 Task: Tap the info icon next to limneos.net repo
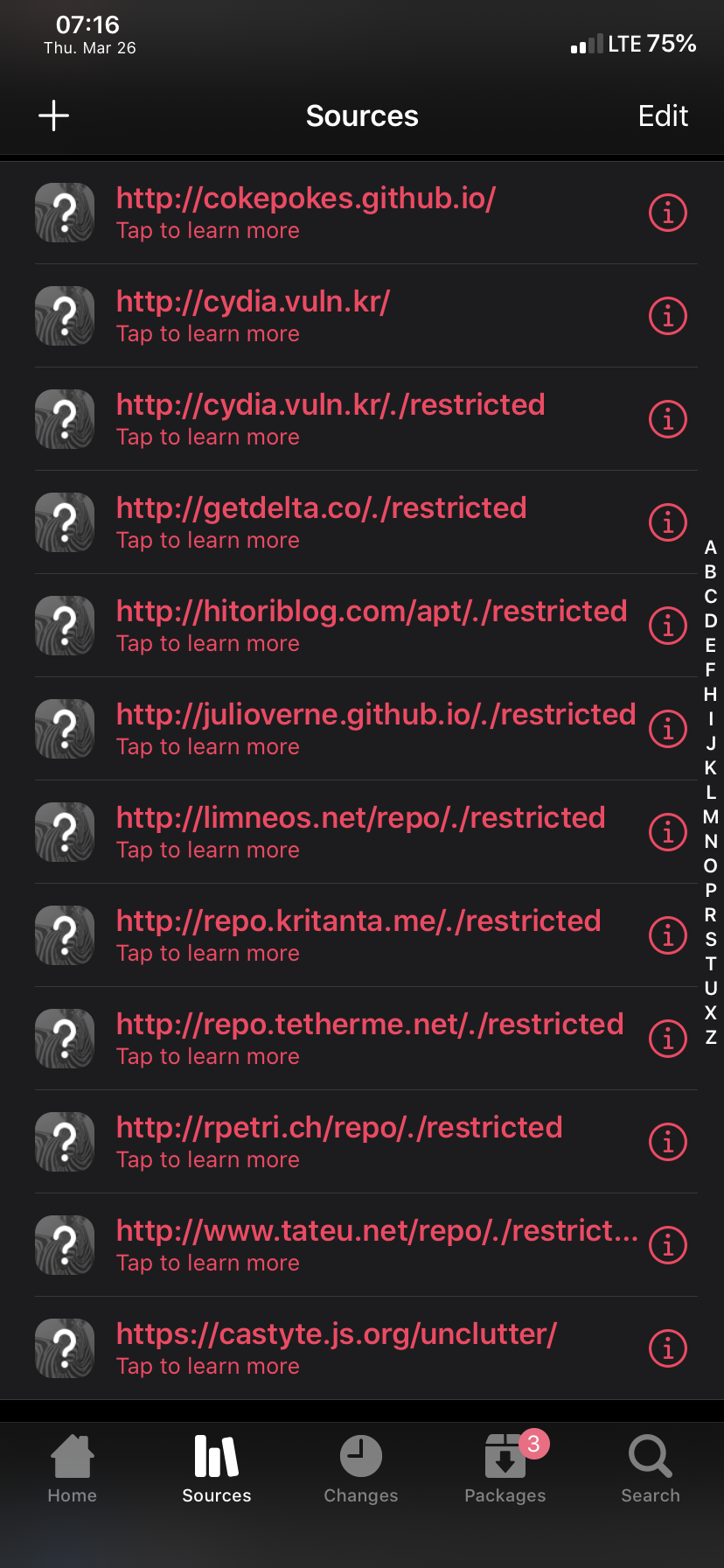(667, 832)
